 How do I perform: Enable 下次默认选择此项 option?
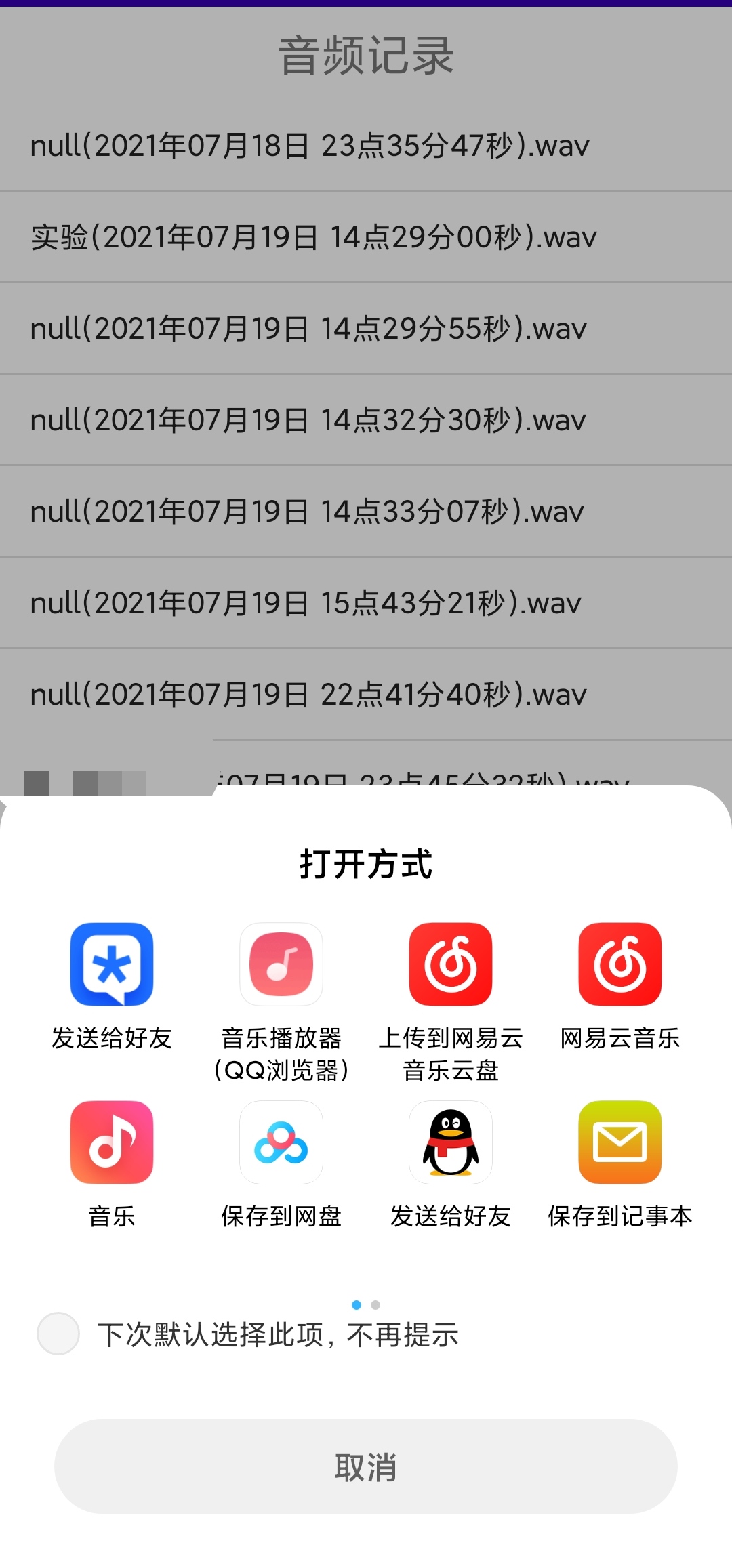click(x=58, y=1332)
